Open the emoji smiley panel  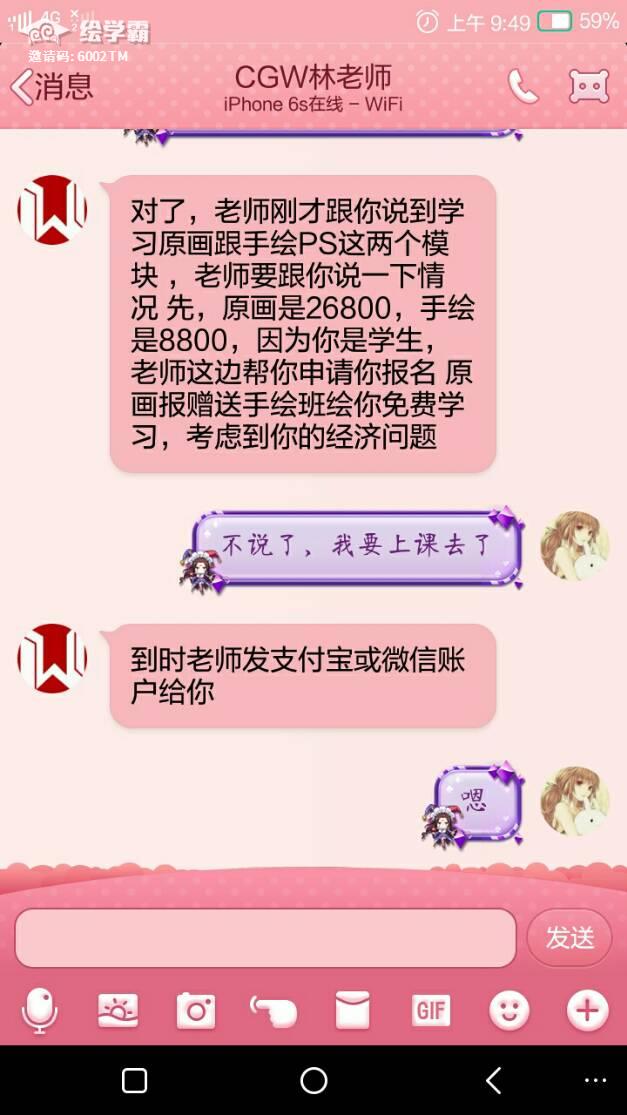pos(509,1011)
